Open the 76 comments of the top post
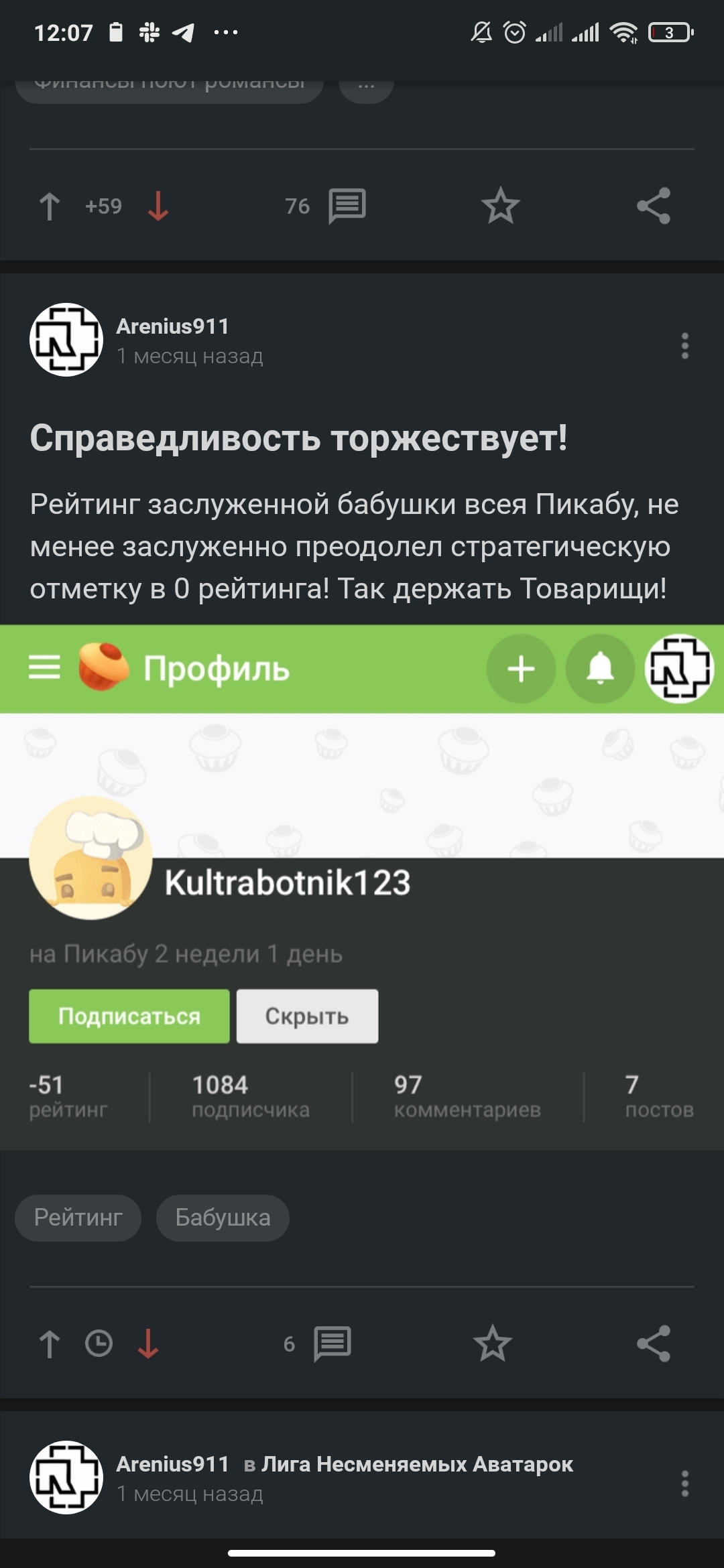This screenshot has height=1568, width=724. click(x=346, y=206)
